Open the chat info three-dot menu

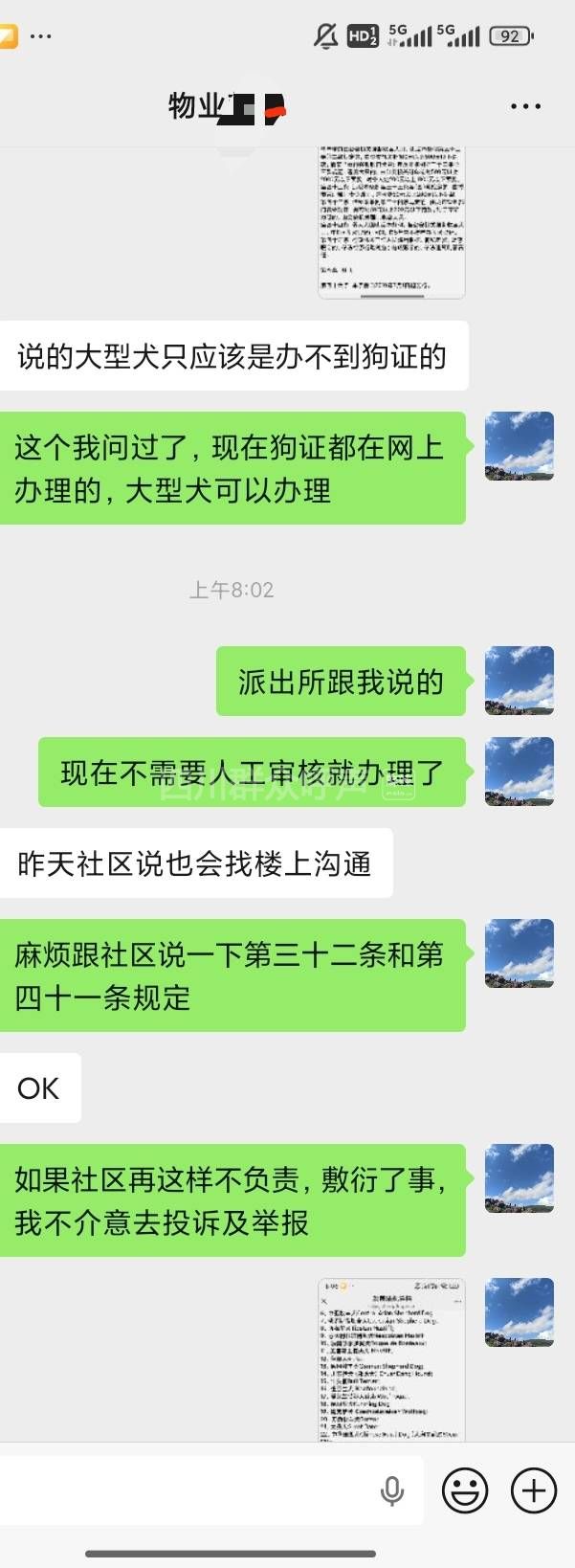(x=525, y=106)
